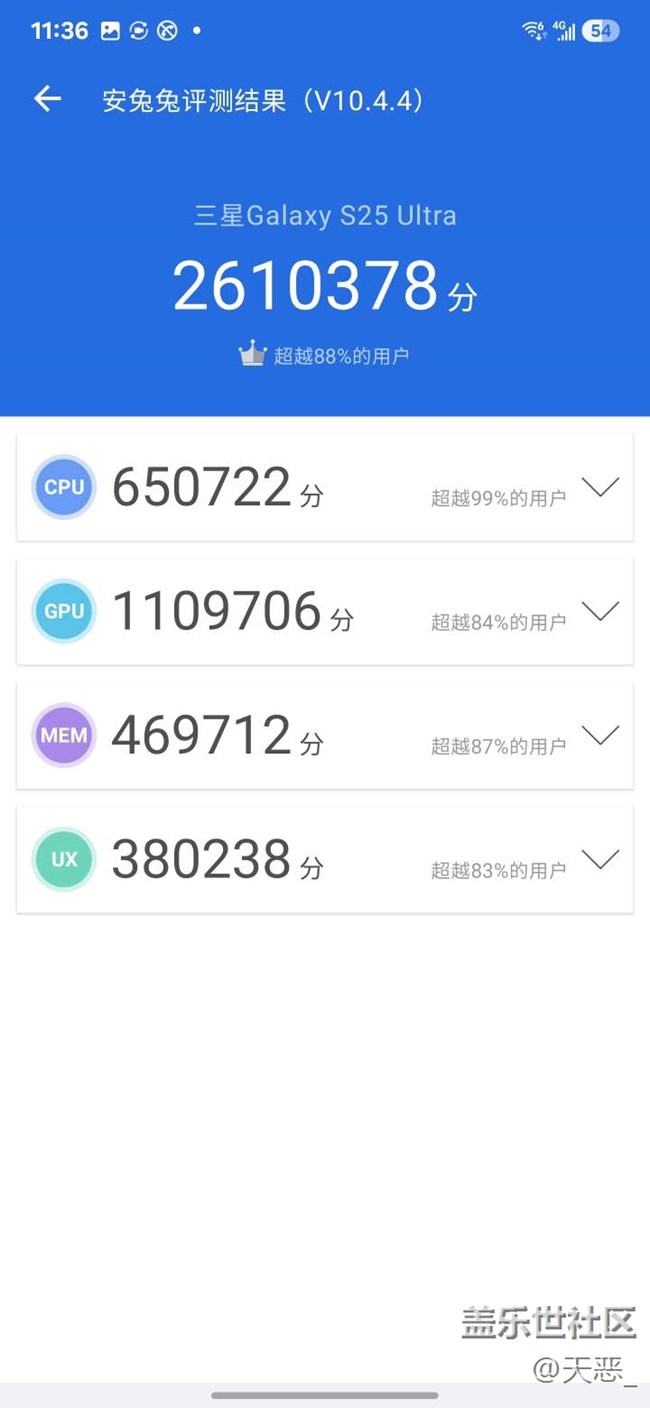Expand the UX score details
650x1408 pixels.
601,859
